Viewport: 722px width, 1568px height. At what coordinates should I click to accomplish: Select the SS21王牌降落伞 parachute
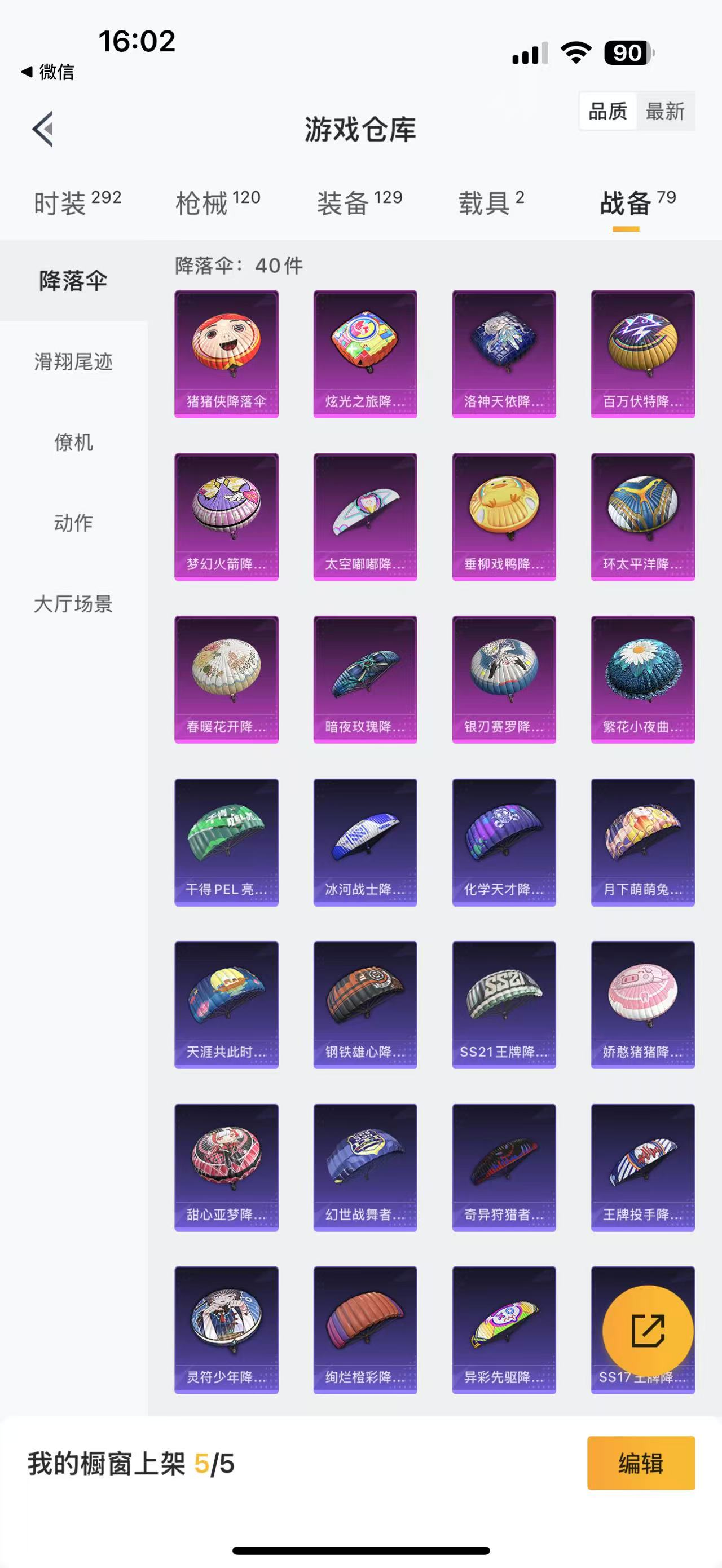[504, 1001]
